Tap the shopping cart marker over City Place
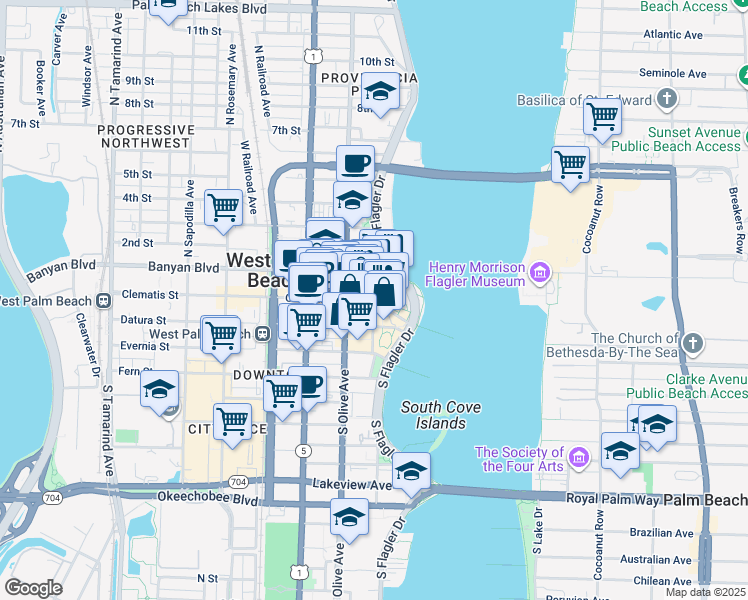748x600 pixels. click(x=233, y=425)
